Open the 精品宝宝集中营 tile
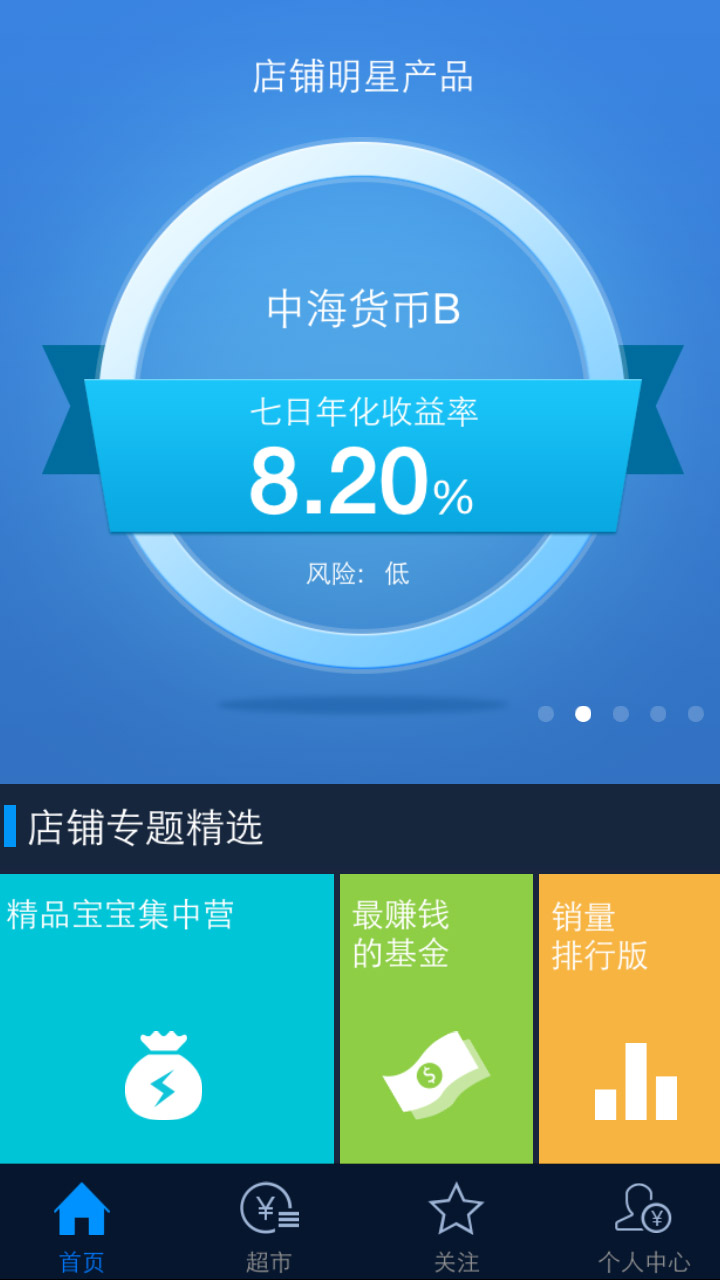Screen dimensions: 720x1280 coord(166,1018)
